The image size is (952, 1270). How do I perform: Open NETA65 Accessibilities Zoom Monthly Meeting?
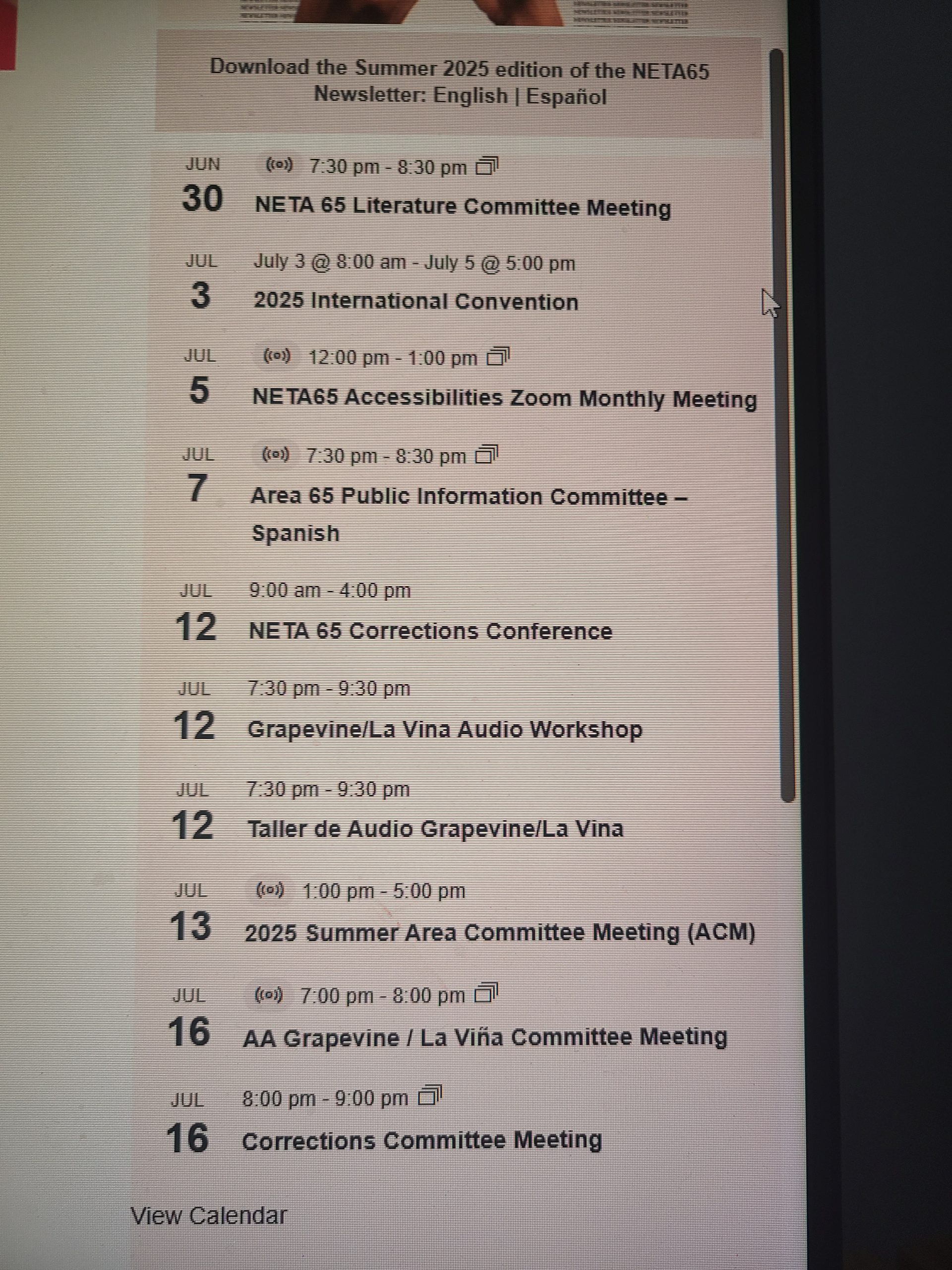tap(504, 398)
